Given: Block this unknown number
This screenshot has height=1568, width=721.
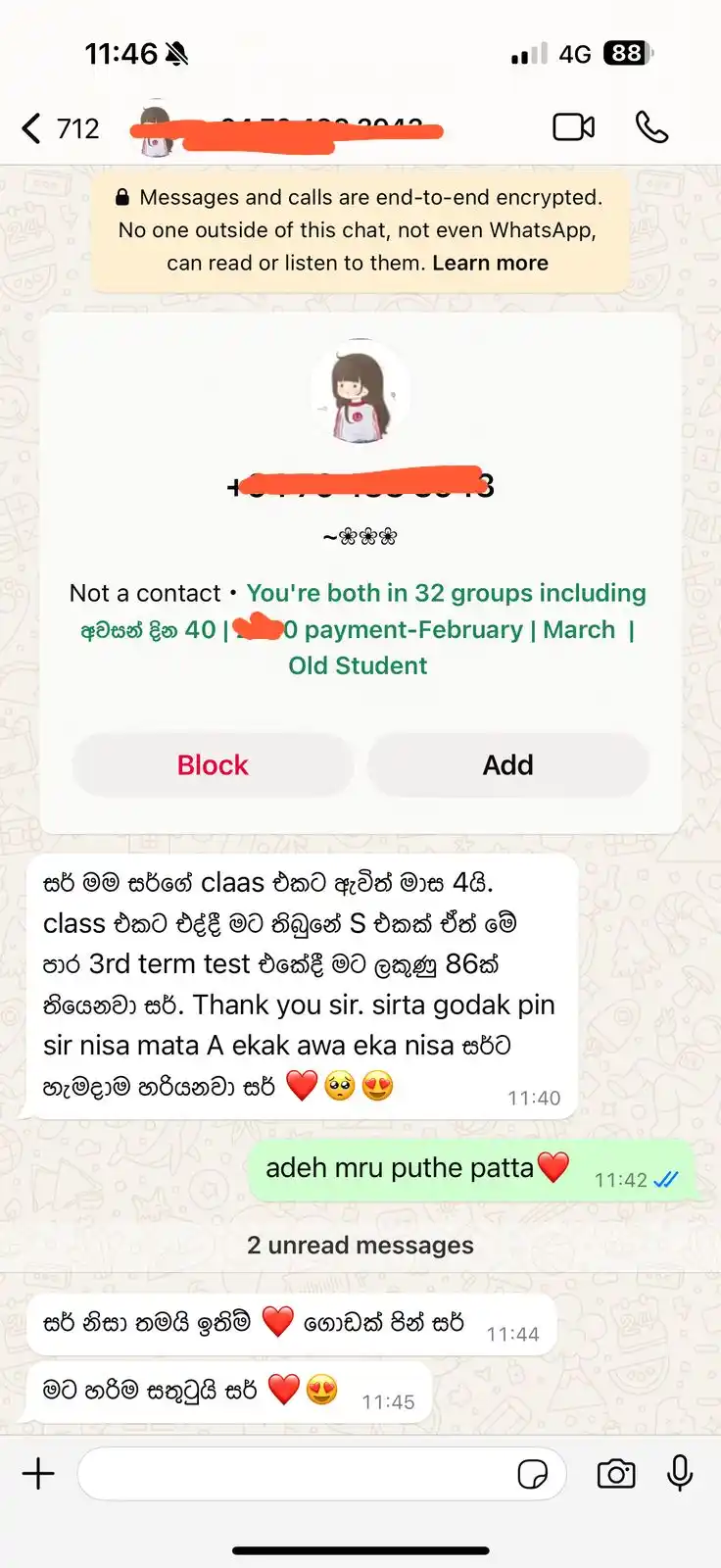Looking at the screenshot, I should pyautogui.click(x=213, y=764).
